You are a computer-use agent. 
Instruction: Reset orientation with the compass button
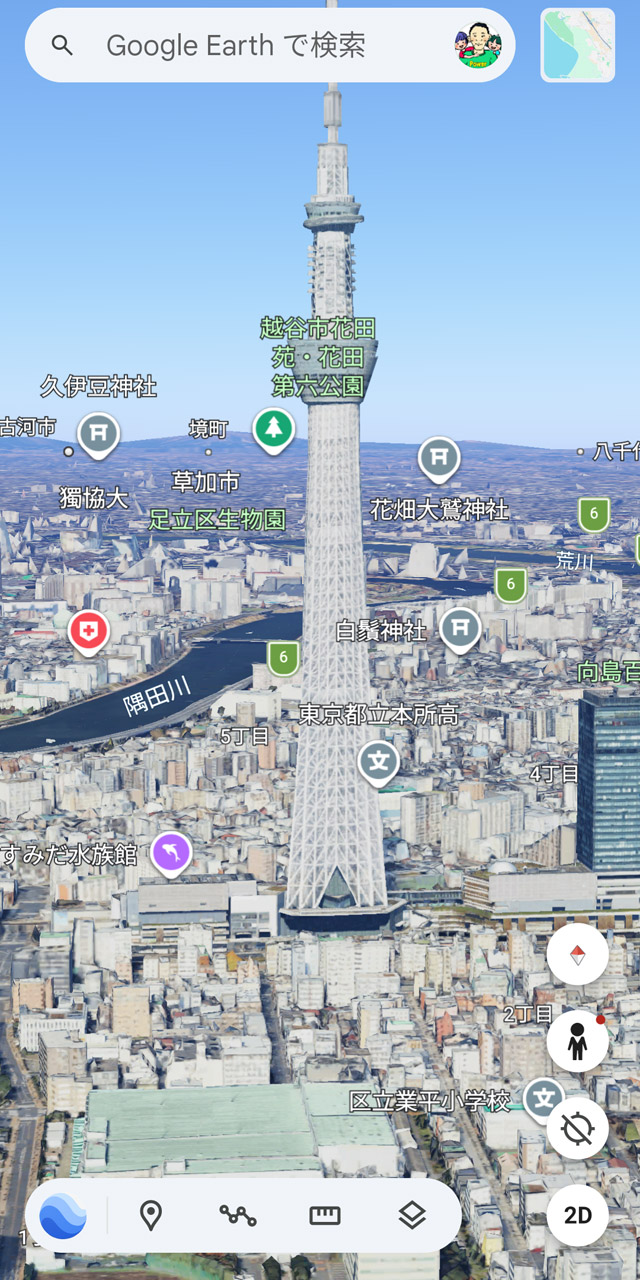578,955
